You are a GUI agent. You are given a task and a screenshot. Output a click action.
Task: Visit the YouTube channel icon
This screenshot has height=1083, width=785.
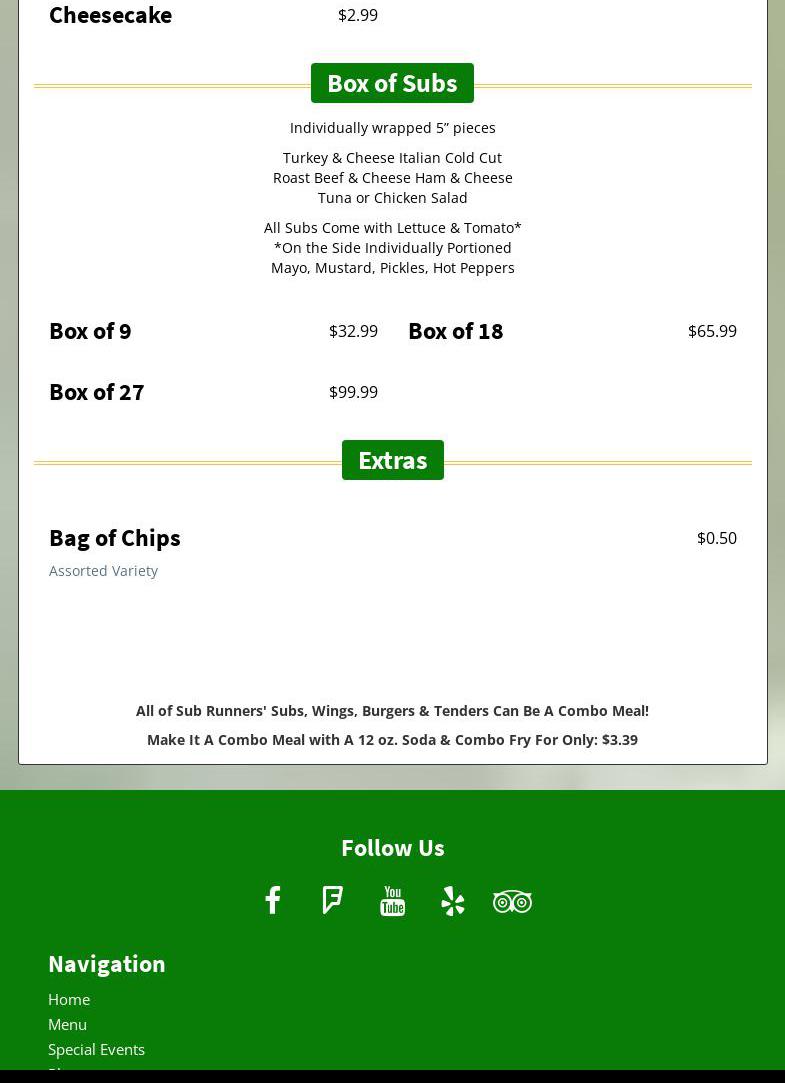pos(392,901)
